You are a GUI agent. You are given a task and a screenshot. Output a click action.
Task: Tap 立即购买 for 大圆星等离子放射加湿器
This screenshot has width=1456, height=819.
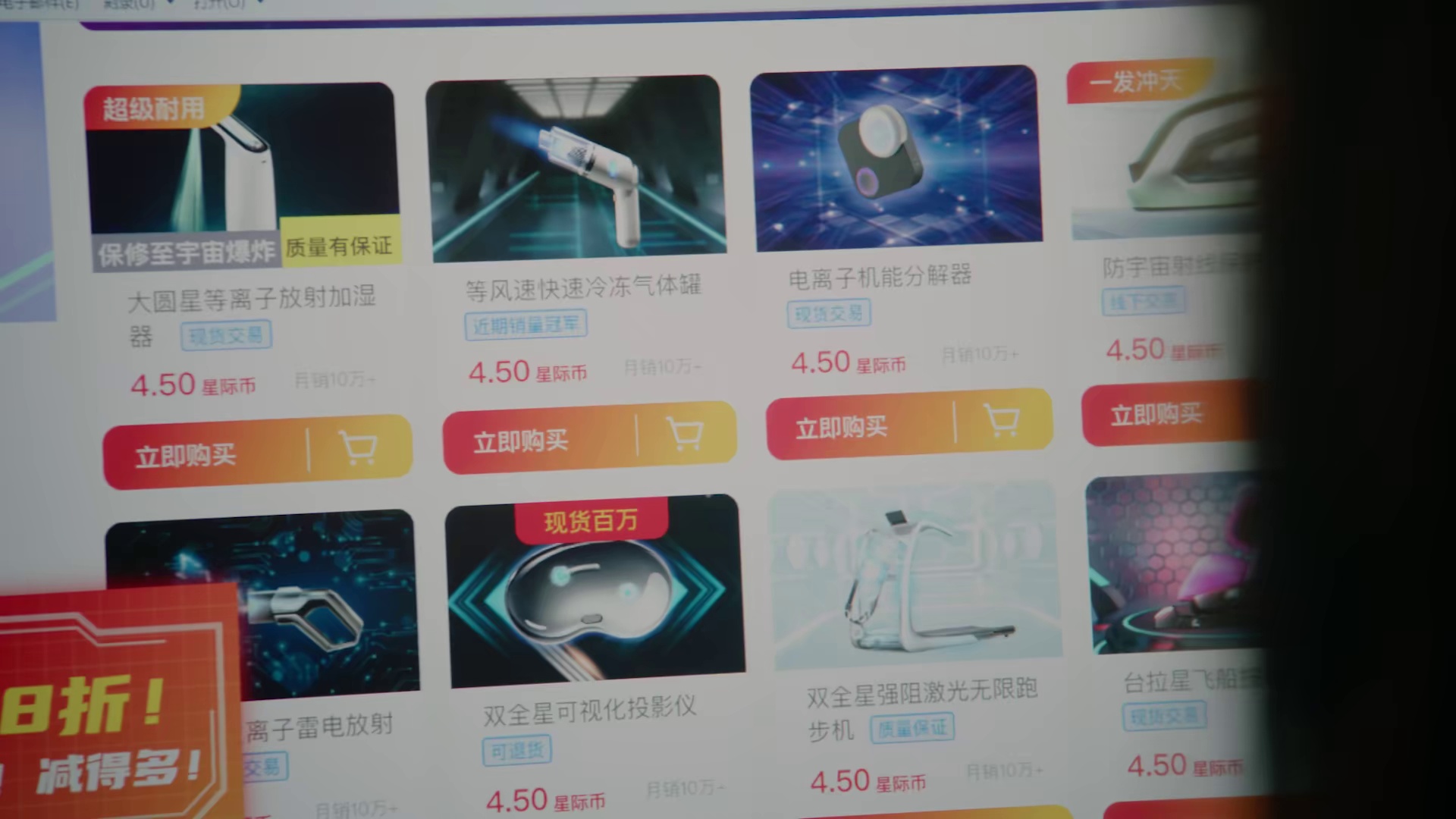pos(187,456)
